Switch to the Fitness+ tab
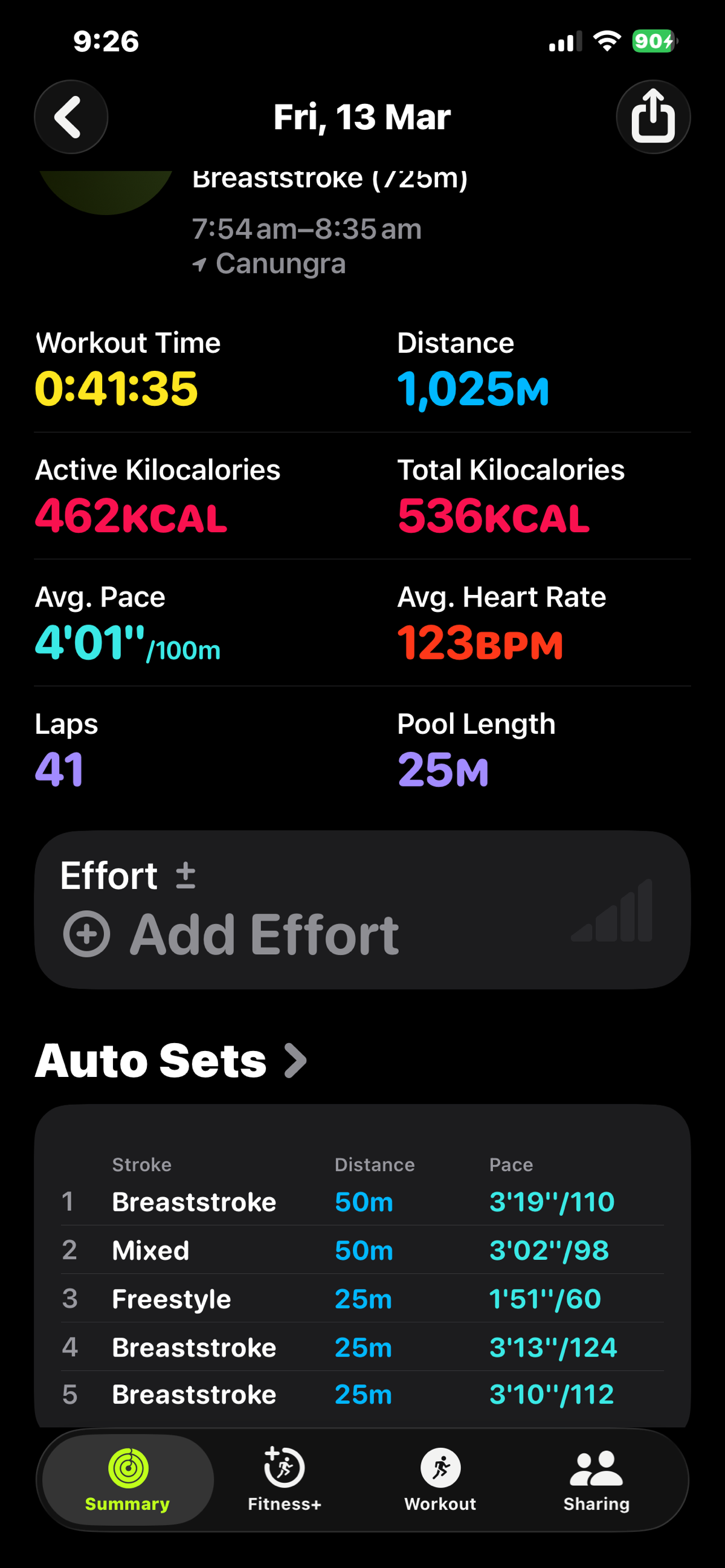This screenshot has height=1568, width=725. coord(284,1479)
